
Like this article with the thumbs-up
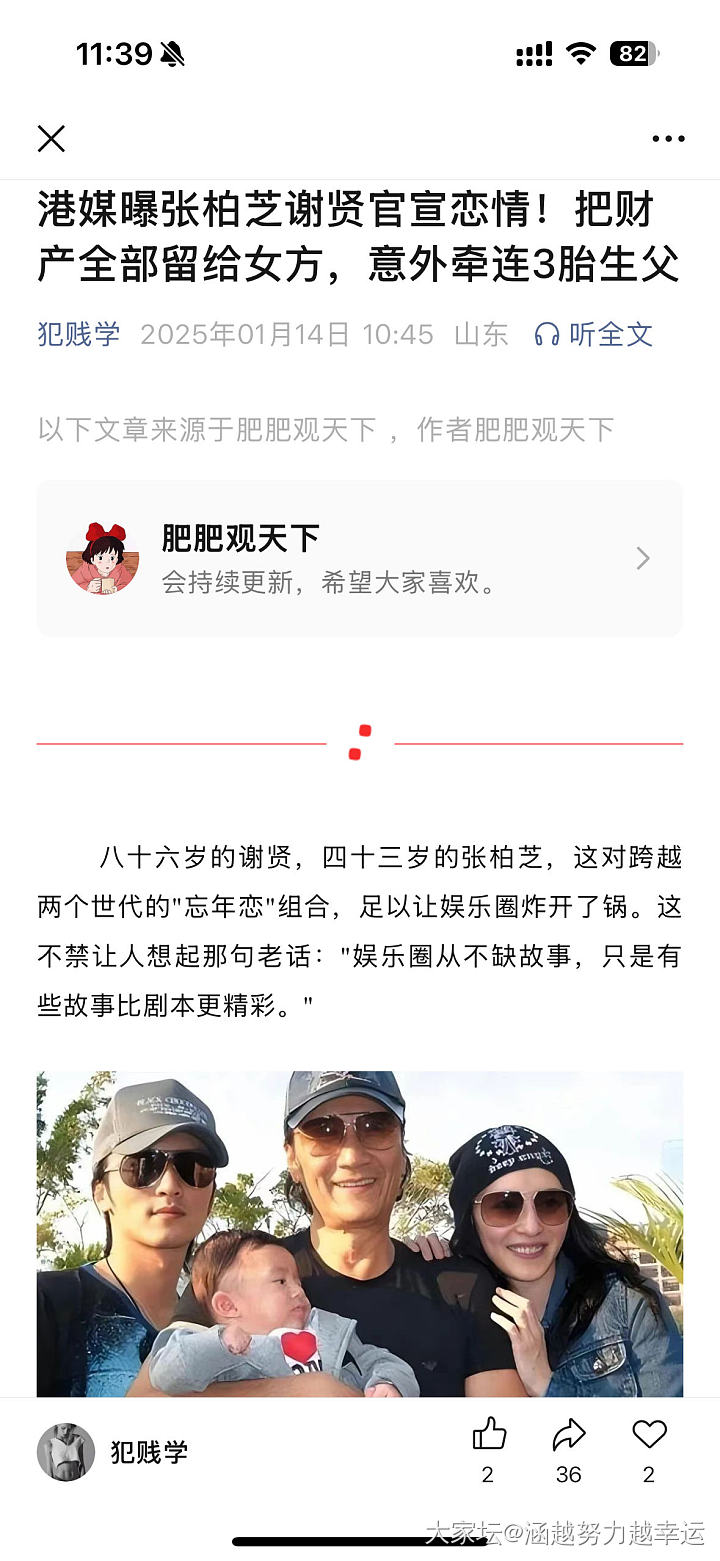(x=489, y=1437)
